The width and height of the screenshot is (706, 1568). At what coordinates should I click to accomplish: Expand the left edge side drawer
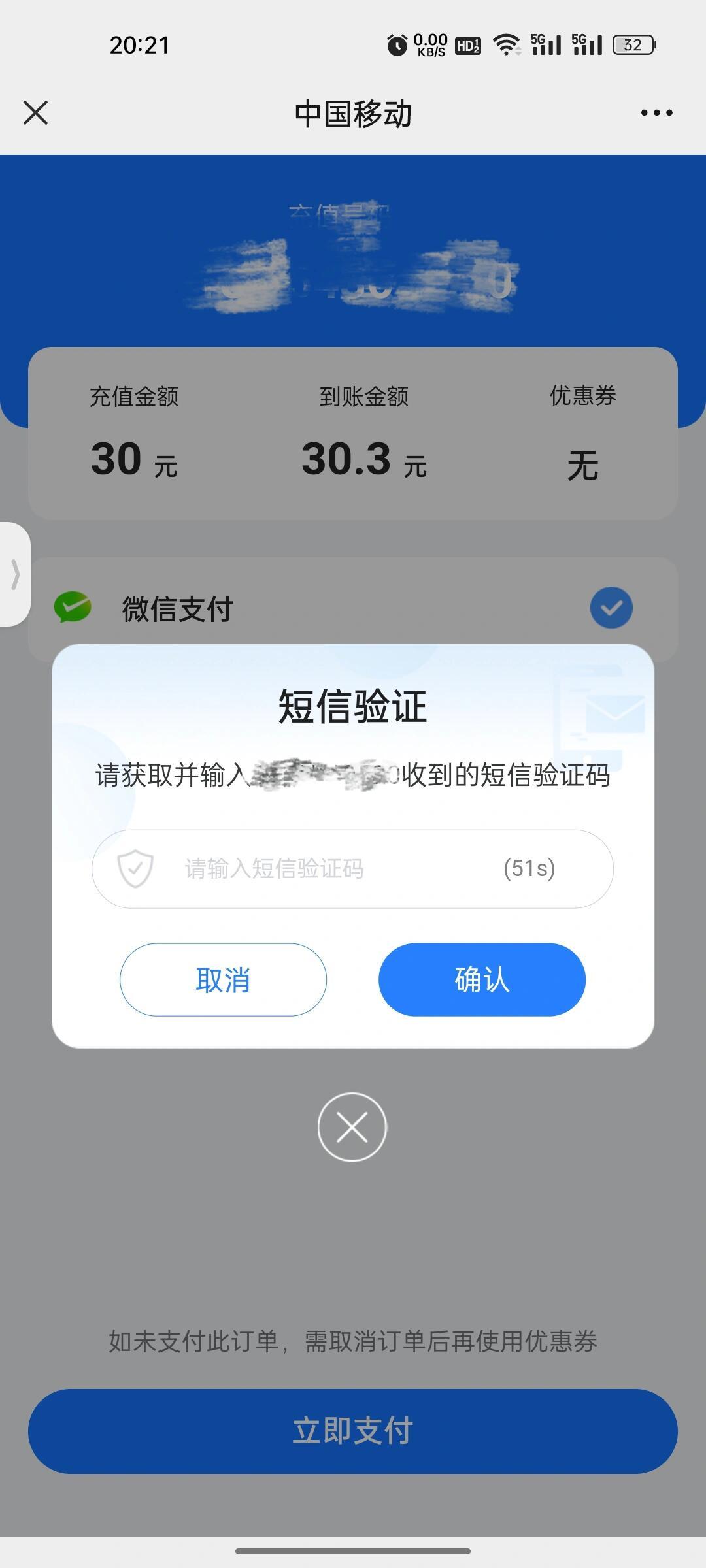click(x=14, y=575)
